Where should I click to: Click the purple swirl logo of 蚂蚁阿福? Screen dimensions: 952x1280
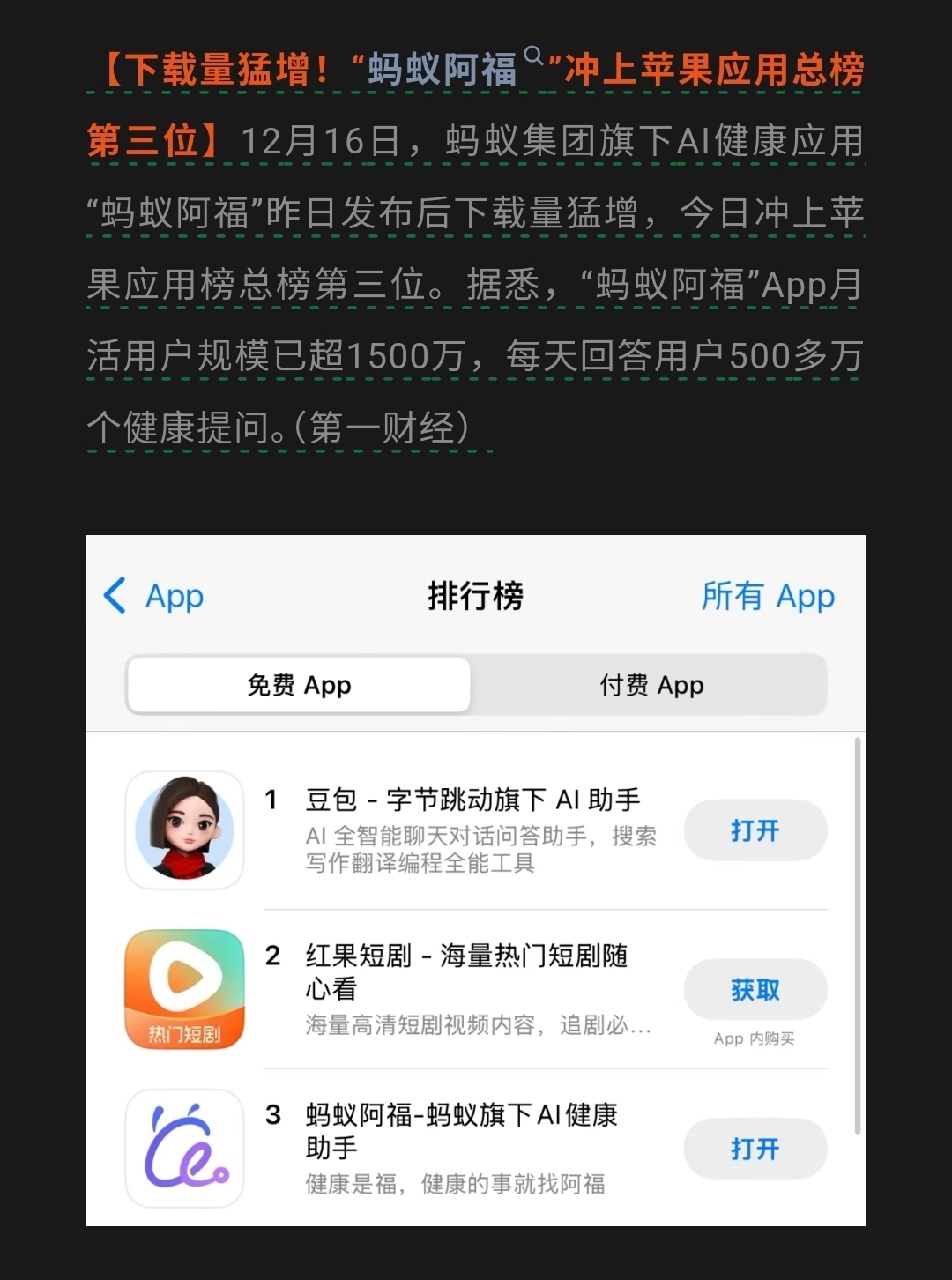[x=183, y=1148]
